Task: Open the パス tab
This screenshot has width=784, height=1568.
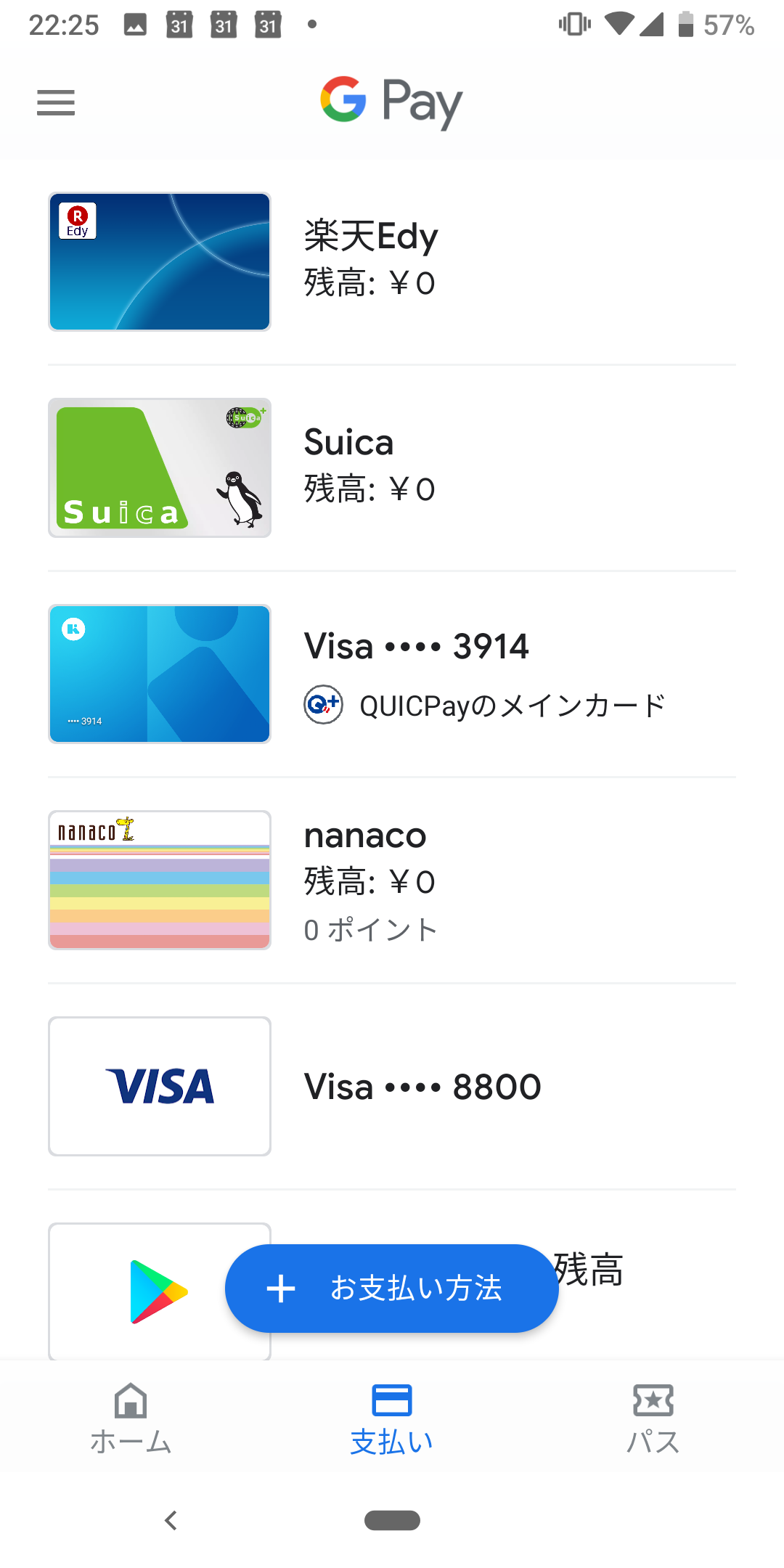Action: [x=653, y=1419]
